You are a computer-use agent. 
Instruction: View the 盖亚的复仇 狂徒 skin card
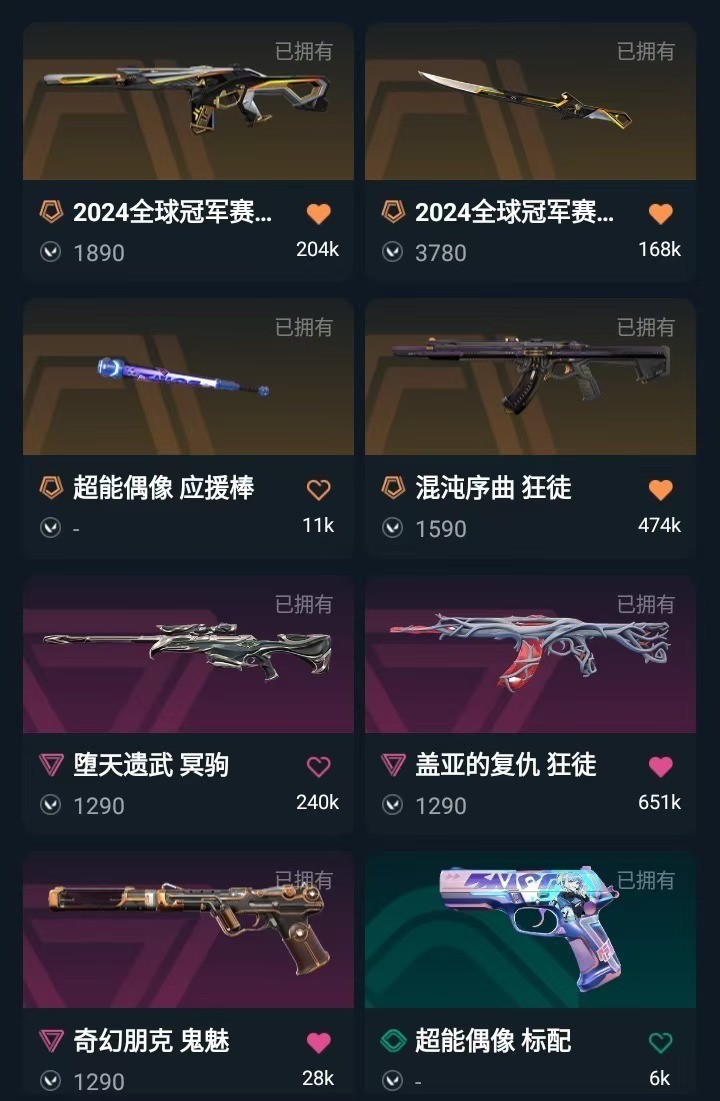point(530,653)
